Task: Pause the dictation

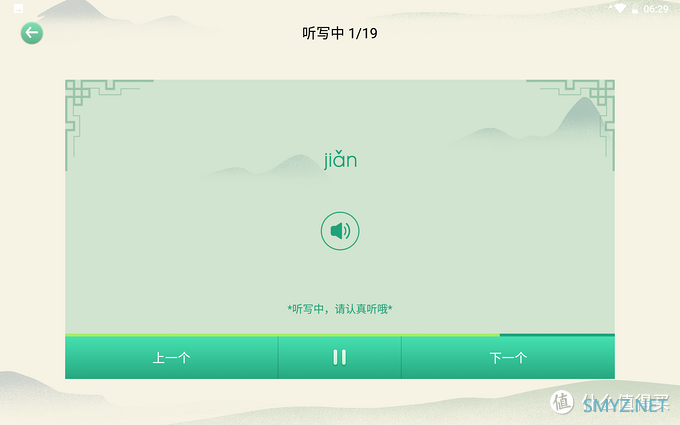Action: pyautogui.click(x=340, y=357)
